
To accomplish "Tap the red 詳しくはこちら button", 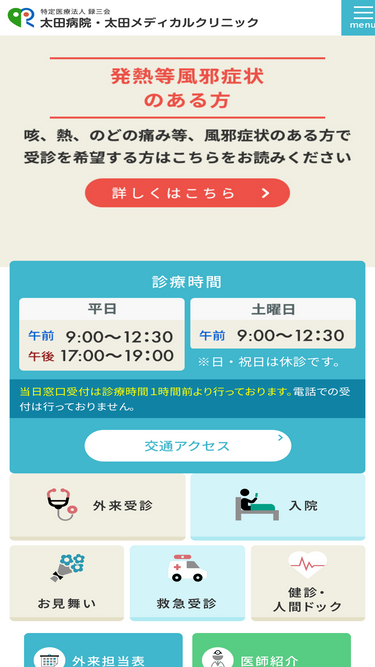I will click(188, 193).
